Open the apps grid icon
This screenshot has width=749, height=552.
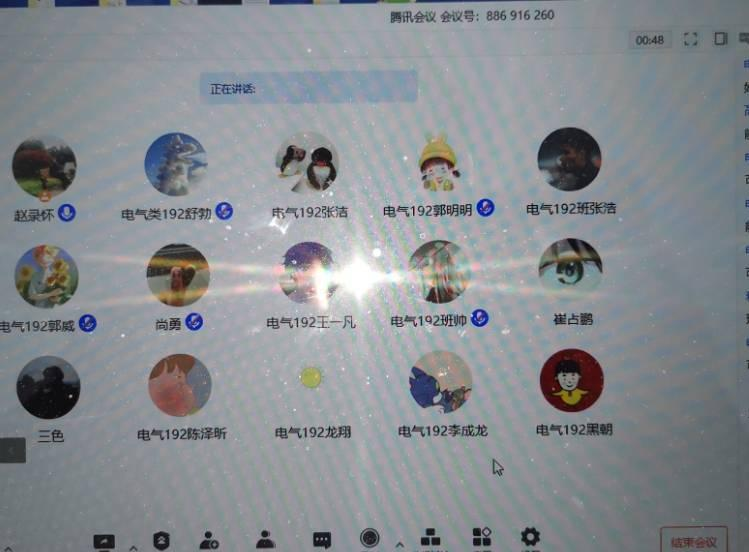481,537
